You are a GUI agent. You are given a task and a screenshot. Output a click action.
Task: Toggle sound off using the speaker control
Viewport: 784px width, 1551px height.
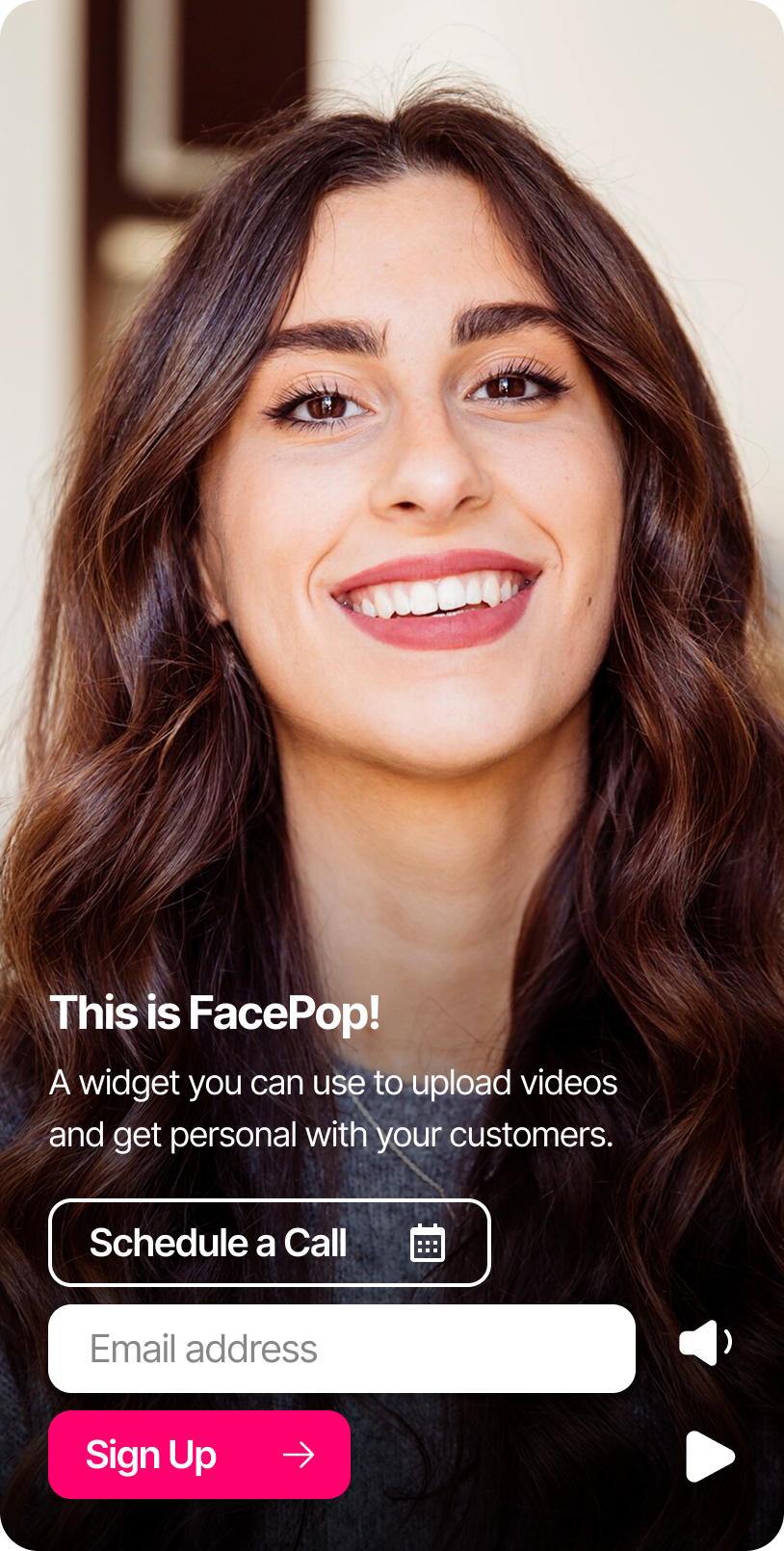tap(706, 1342)
